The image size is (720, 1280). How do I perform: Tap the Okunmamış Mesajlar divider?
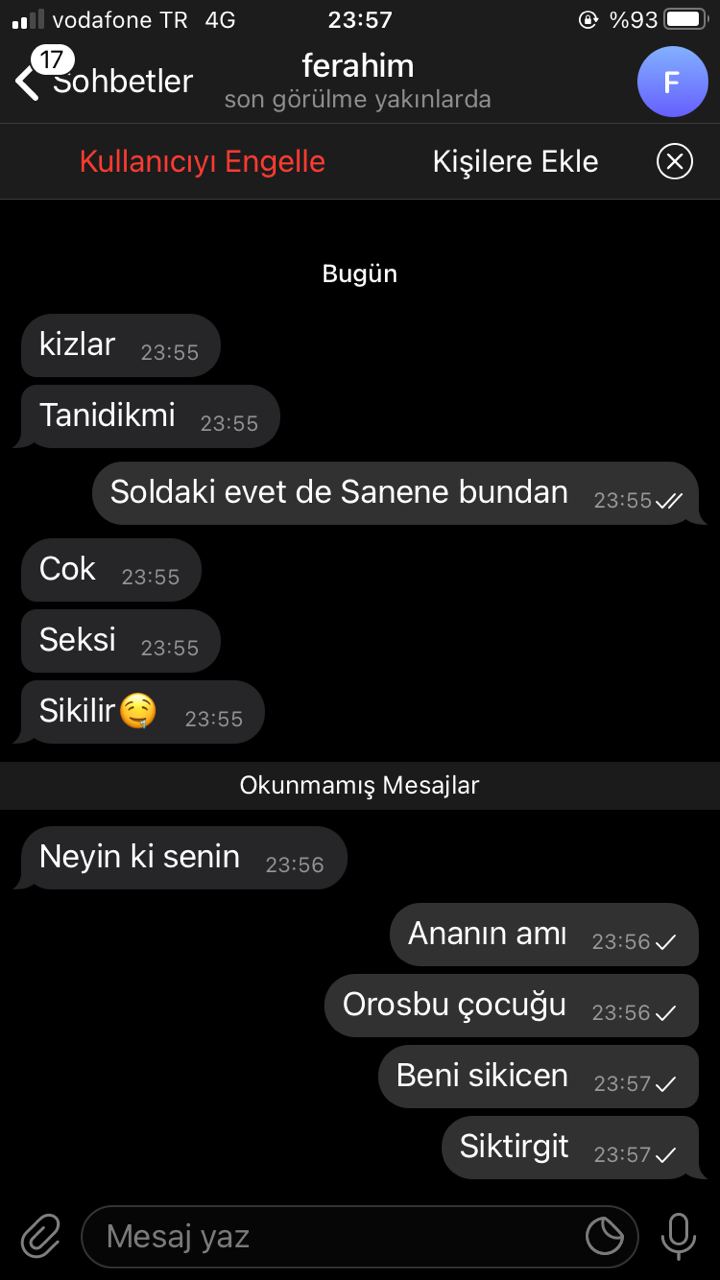coord(360,785)
